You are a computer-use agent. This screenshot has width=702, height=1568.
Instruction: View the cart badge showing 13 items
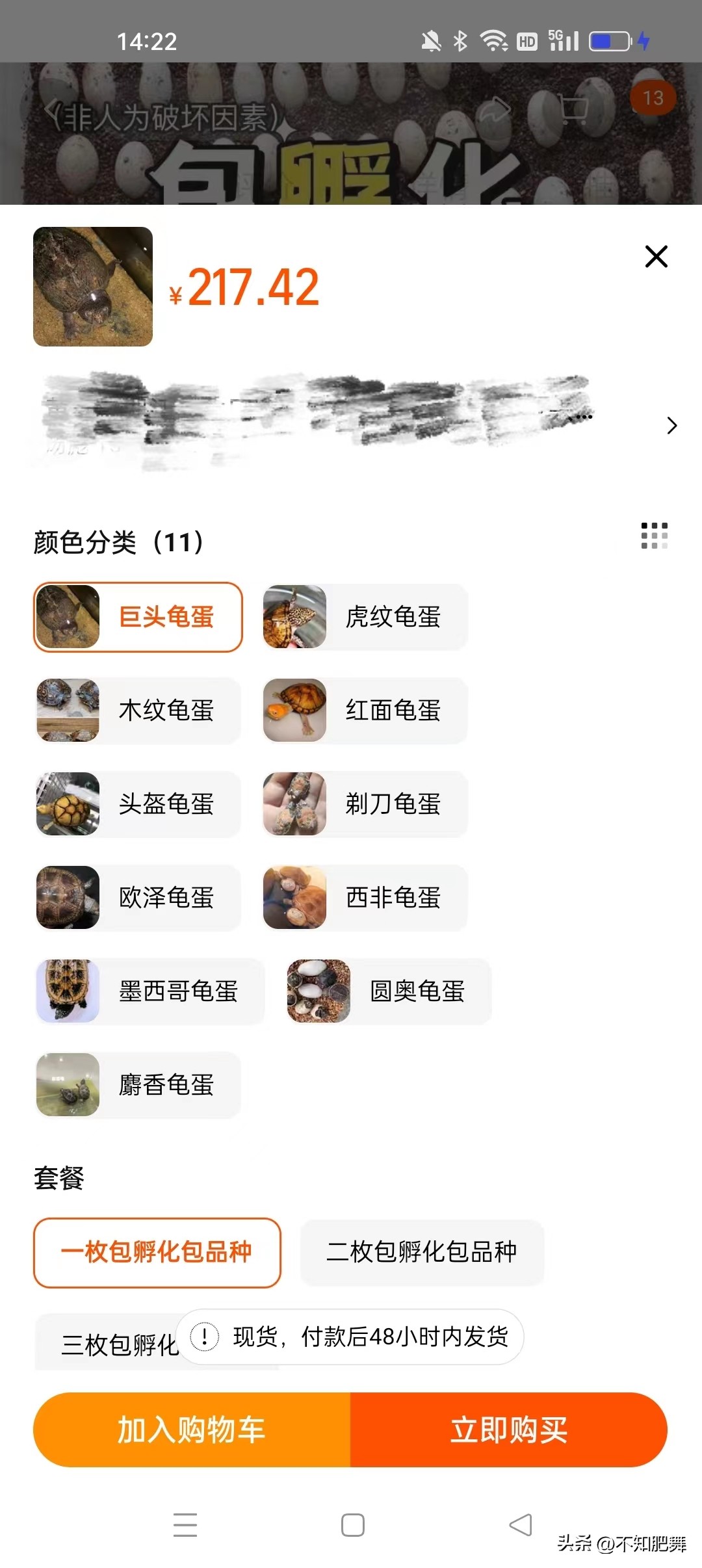click(652, 98)
